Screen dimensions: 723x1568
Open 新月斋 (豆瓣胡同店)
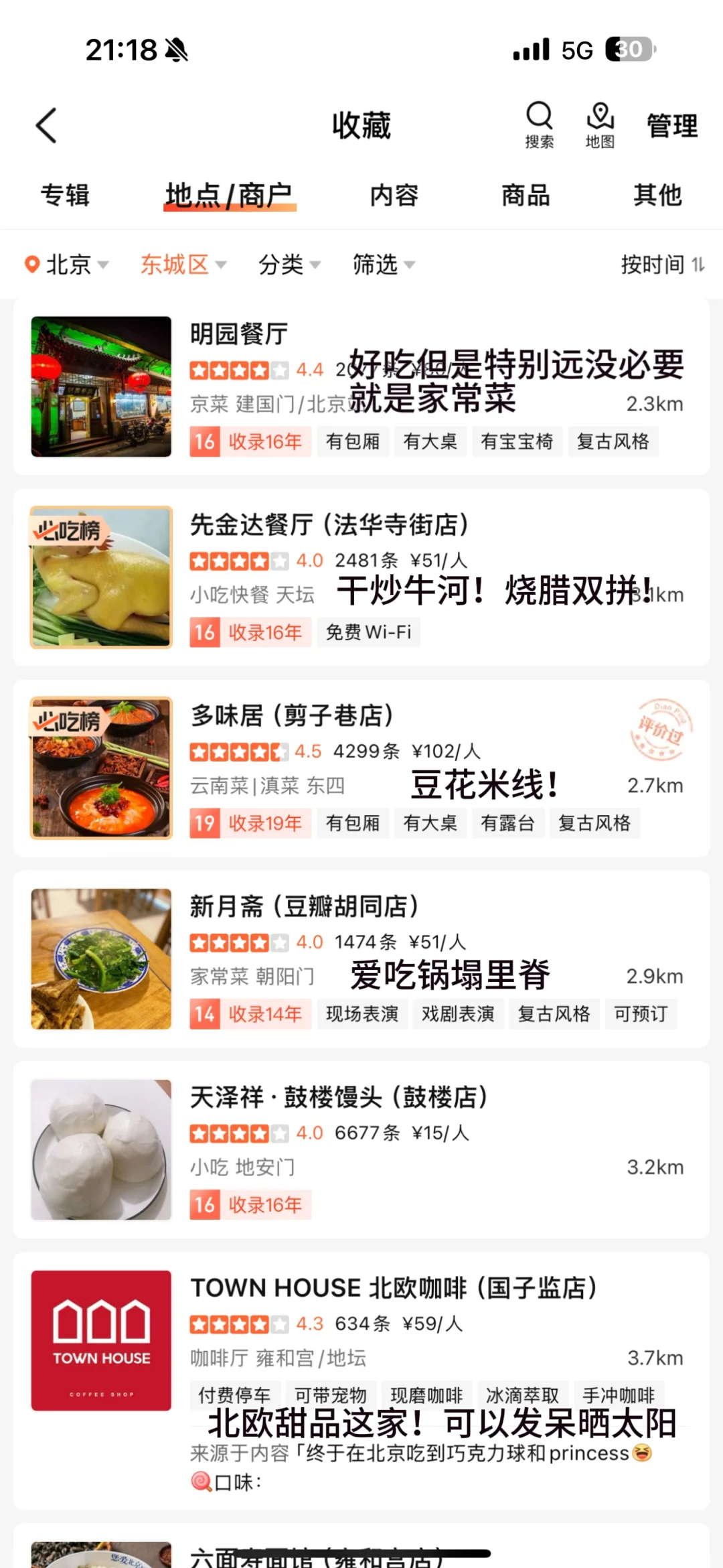304,906
